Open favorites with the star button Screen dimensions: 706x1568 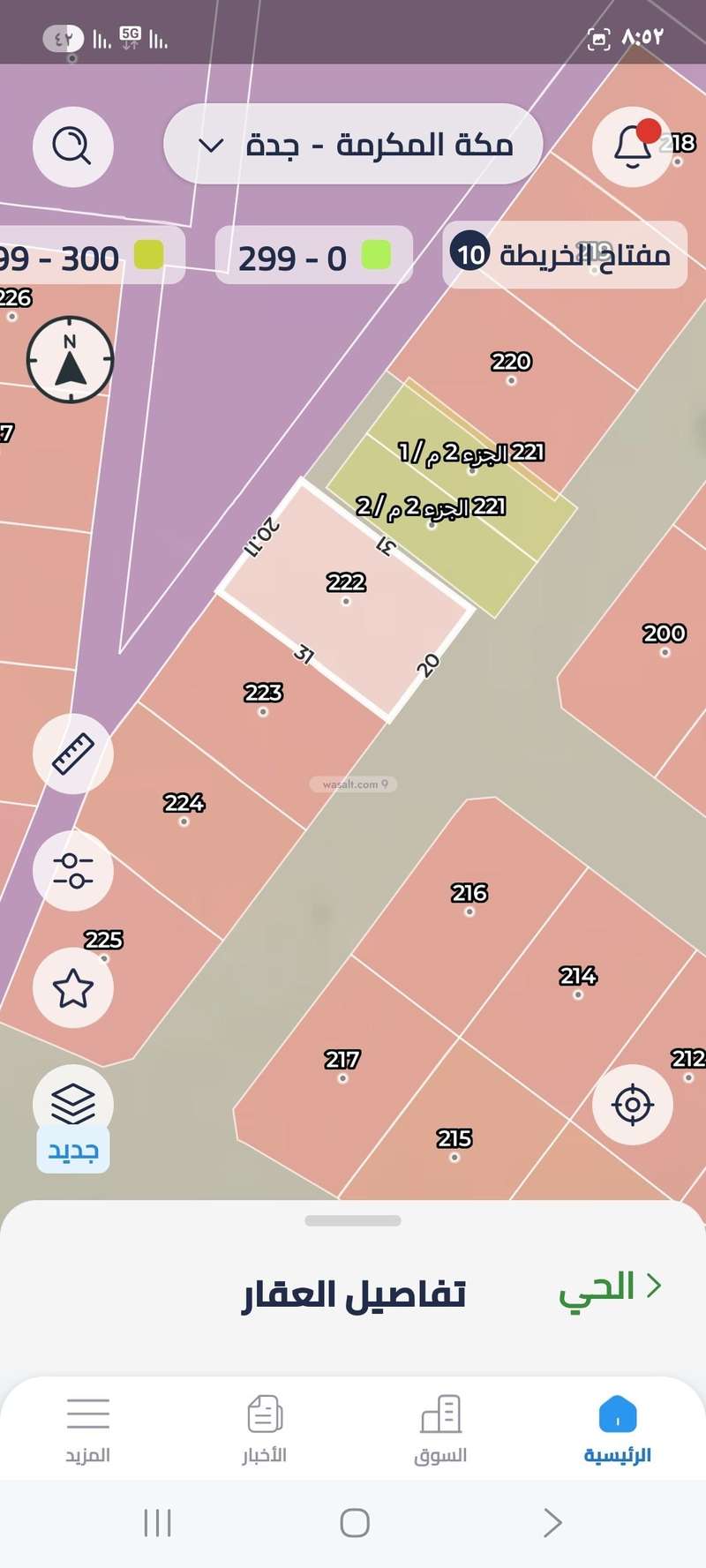pos(73,988)
